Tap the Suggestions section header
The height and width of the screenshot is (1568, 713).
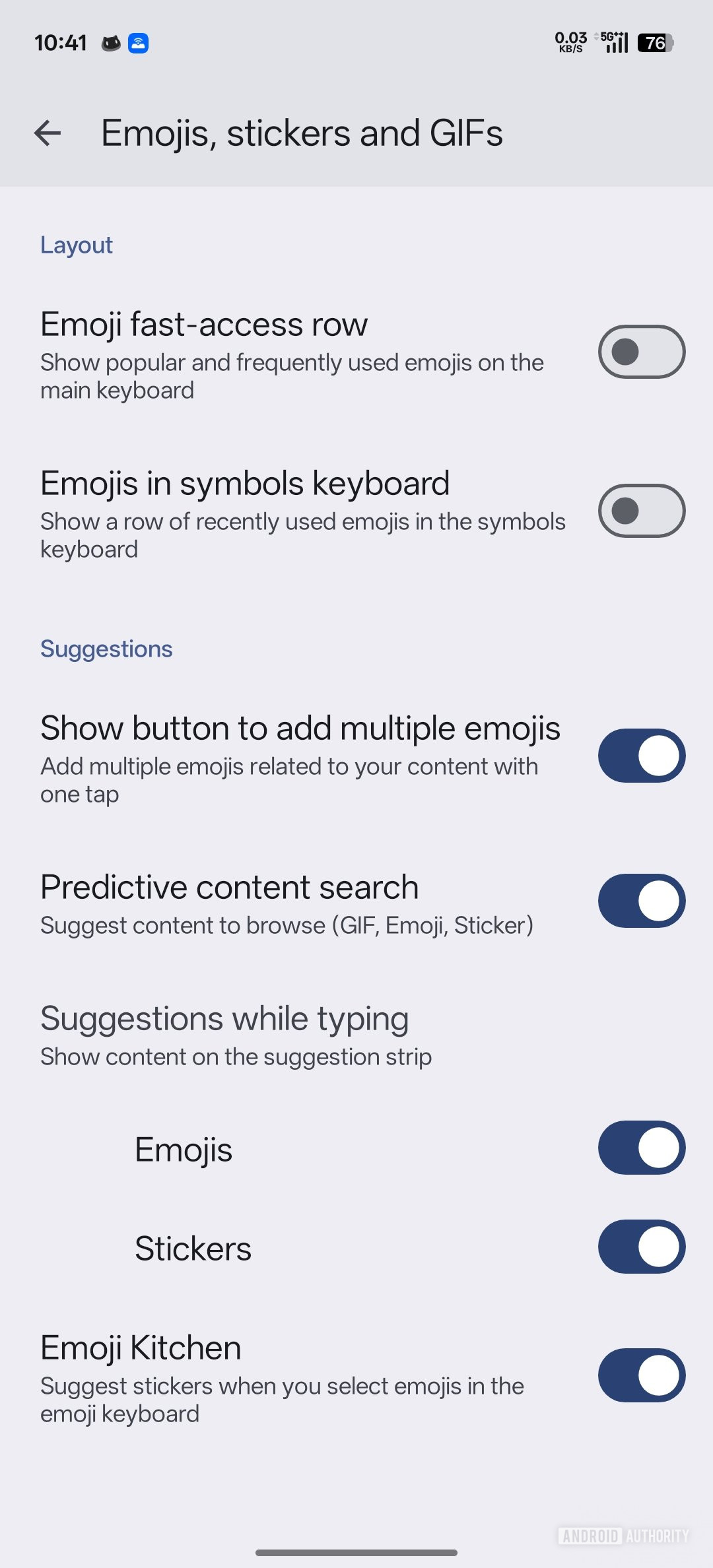pyautogui.click(x=106, y=649)
